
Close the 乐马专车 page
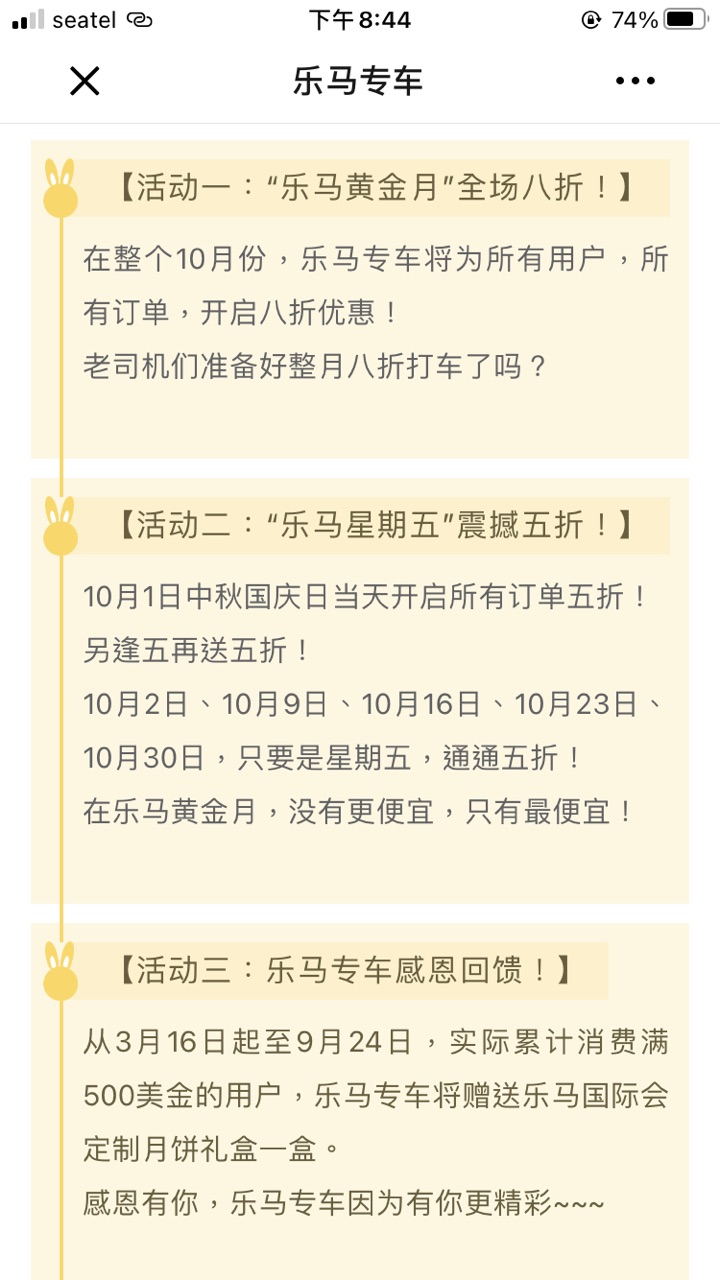coord(85,81)
